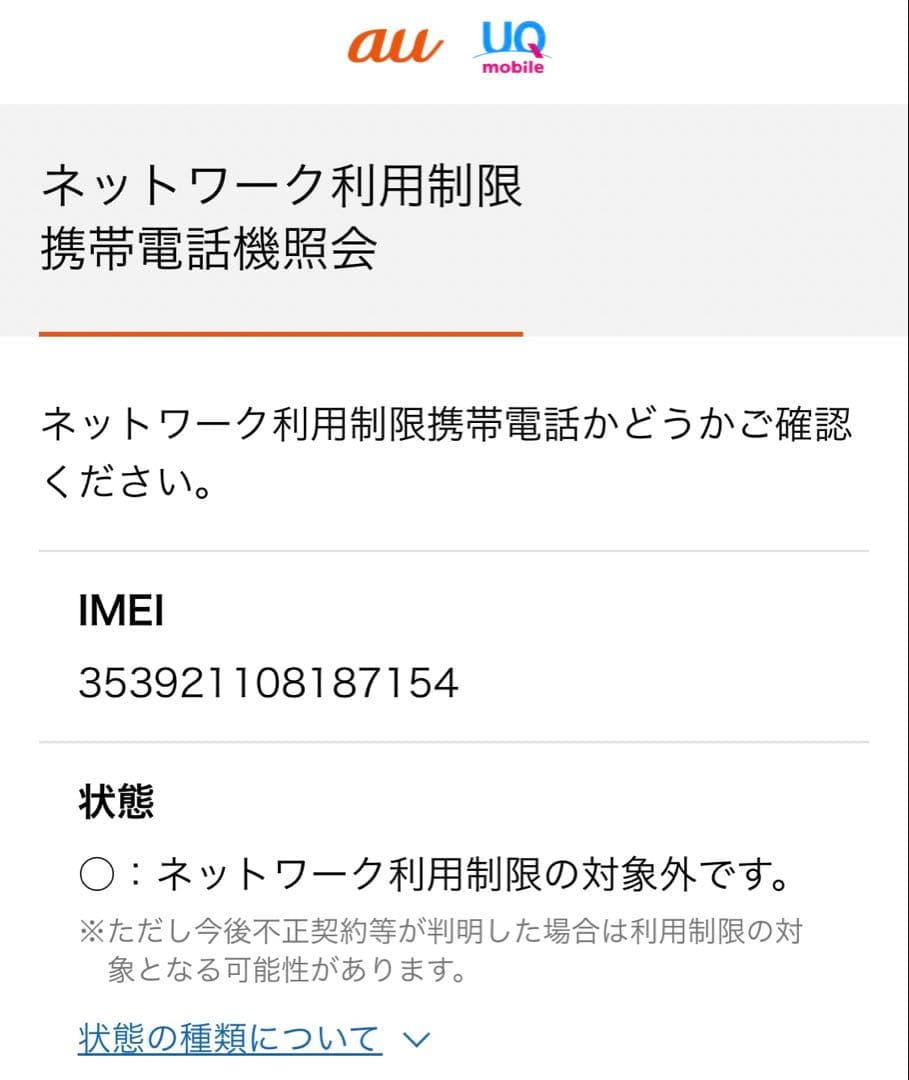Click the underlined blue status types link

pos(226,1038)
